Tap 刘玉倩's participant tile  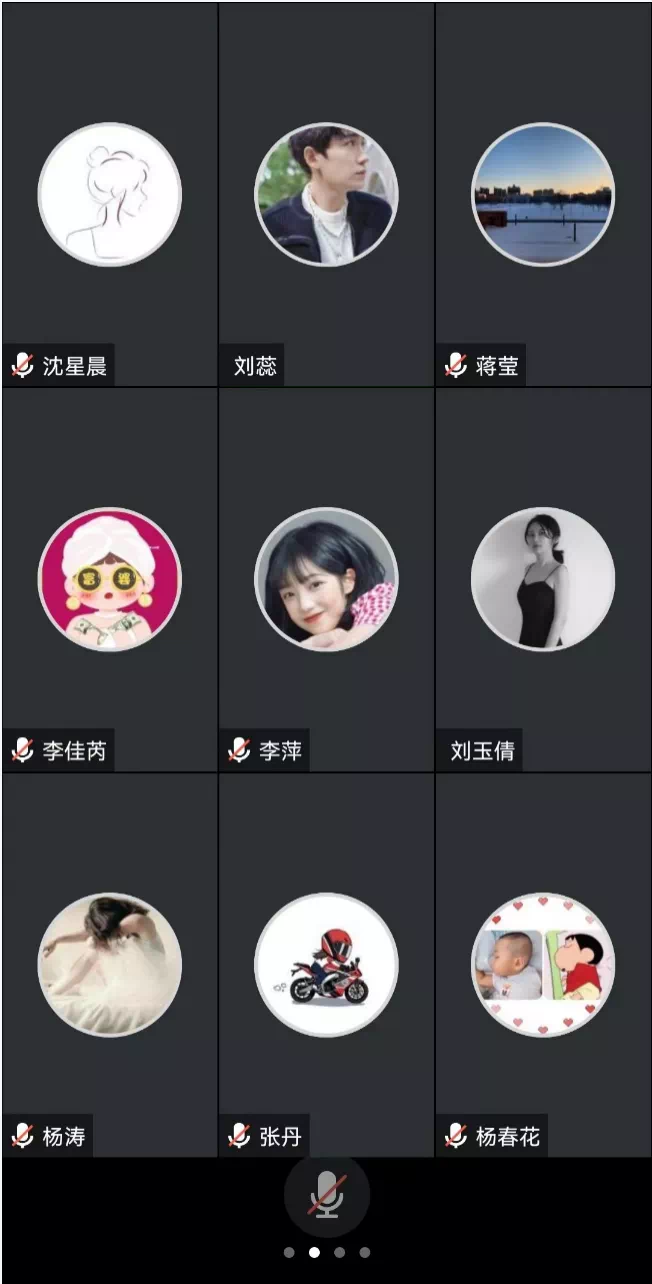pos(543,580)
